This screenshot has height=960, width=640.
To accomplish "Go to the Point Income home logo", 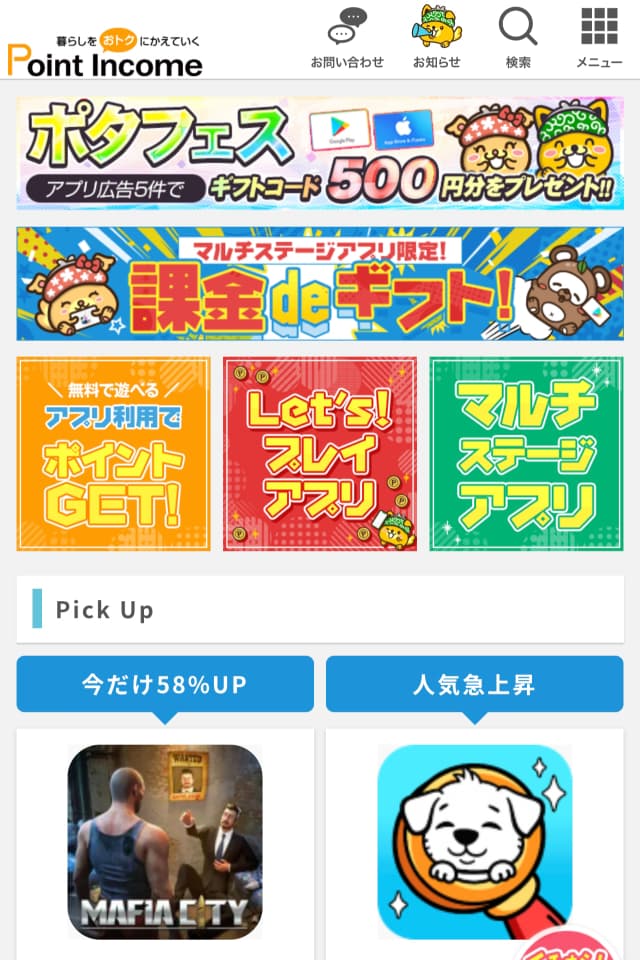I will click(105, 55).
